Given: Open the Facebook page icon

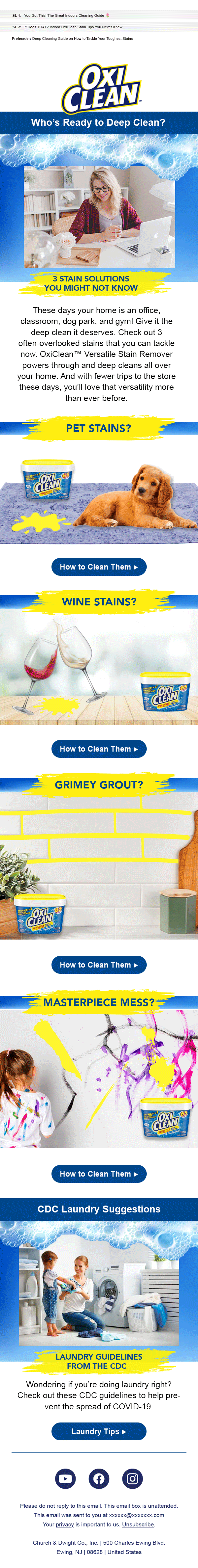Looking at the screenshot, I should (x=99, y=1478).
